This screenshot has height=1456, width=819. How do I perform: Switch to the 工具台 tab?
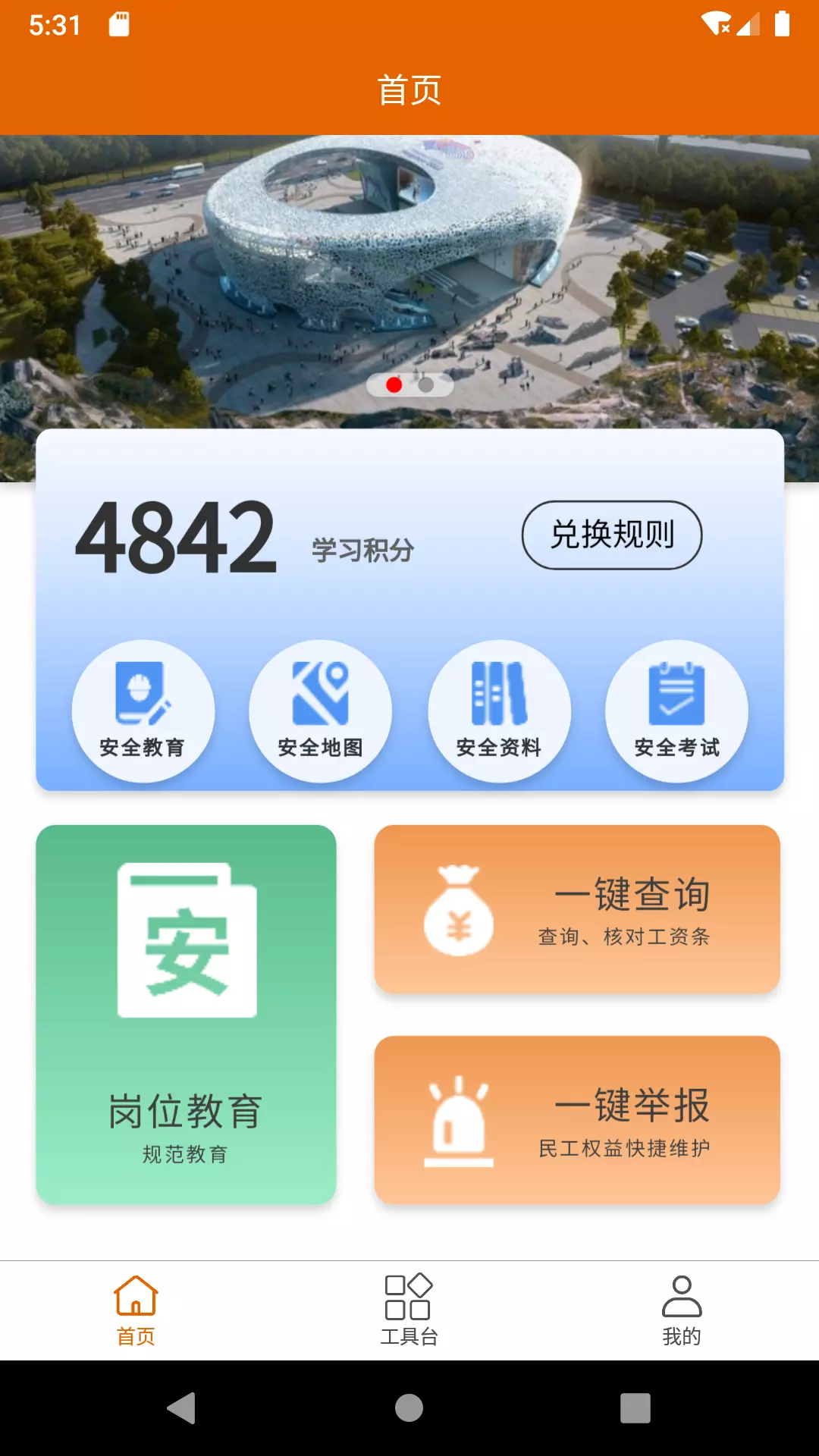(x=409, y=1310)
